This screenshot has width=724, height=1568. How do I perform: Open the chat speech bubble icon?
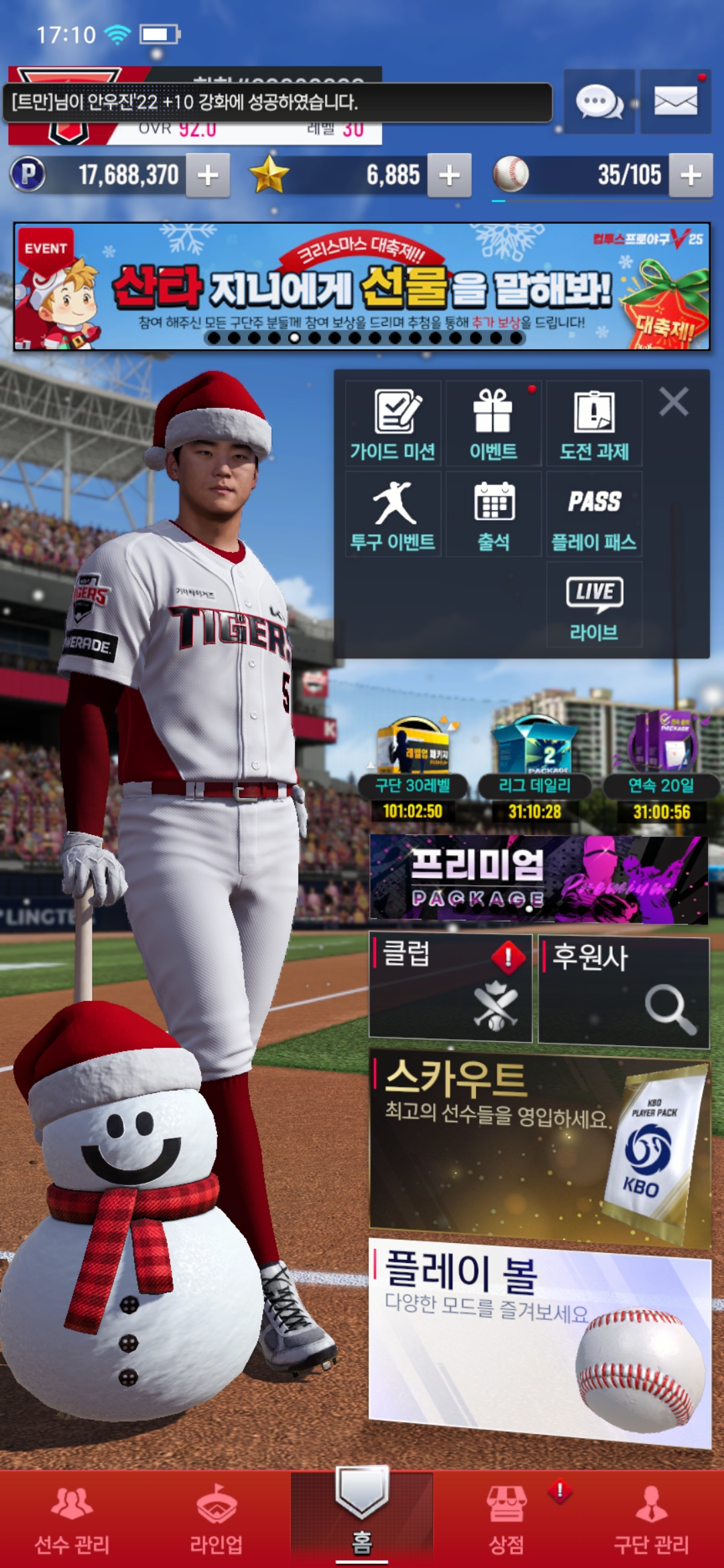[599, 103]
